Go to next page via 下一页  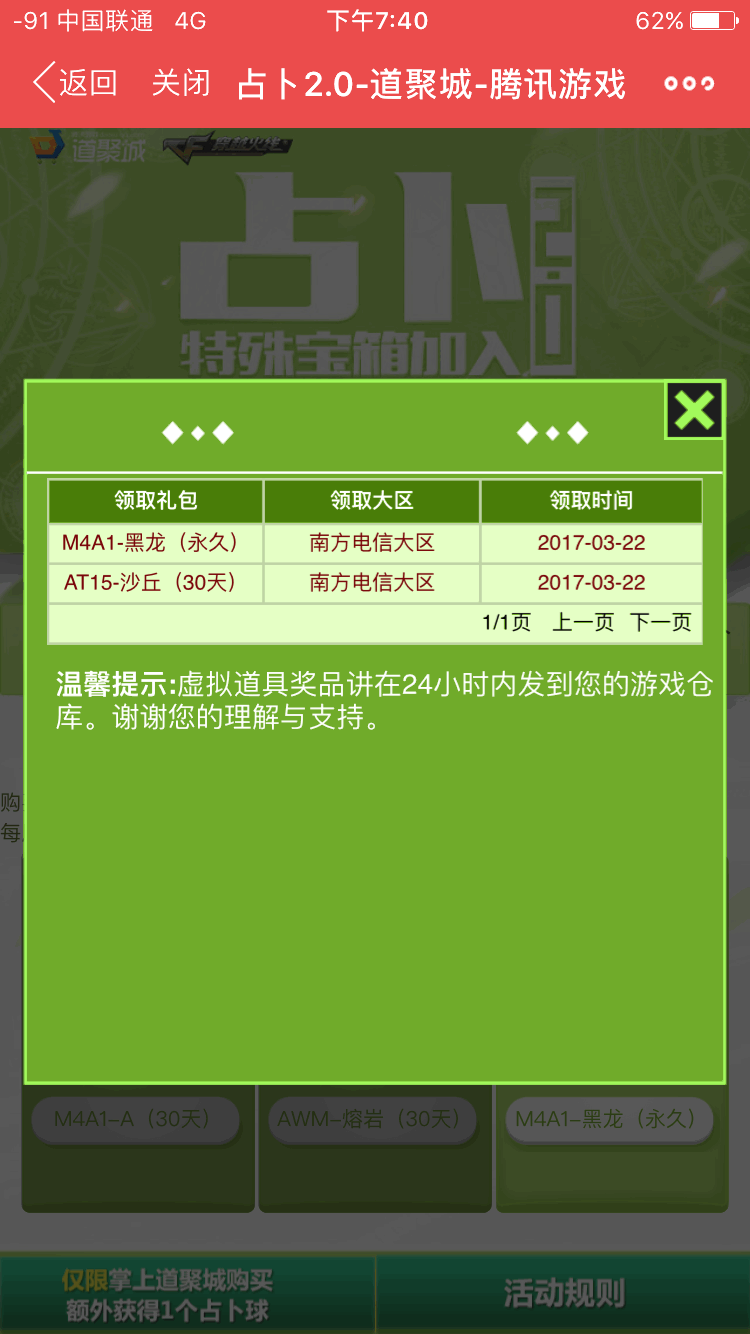point(661,623)
